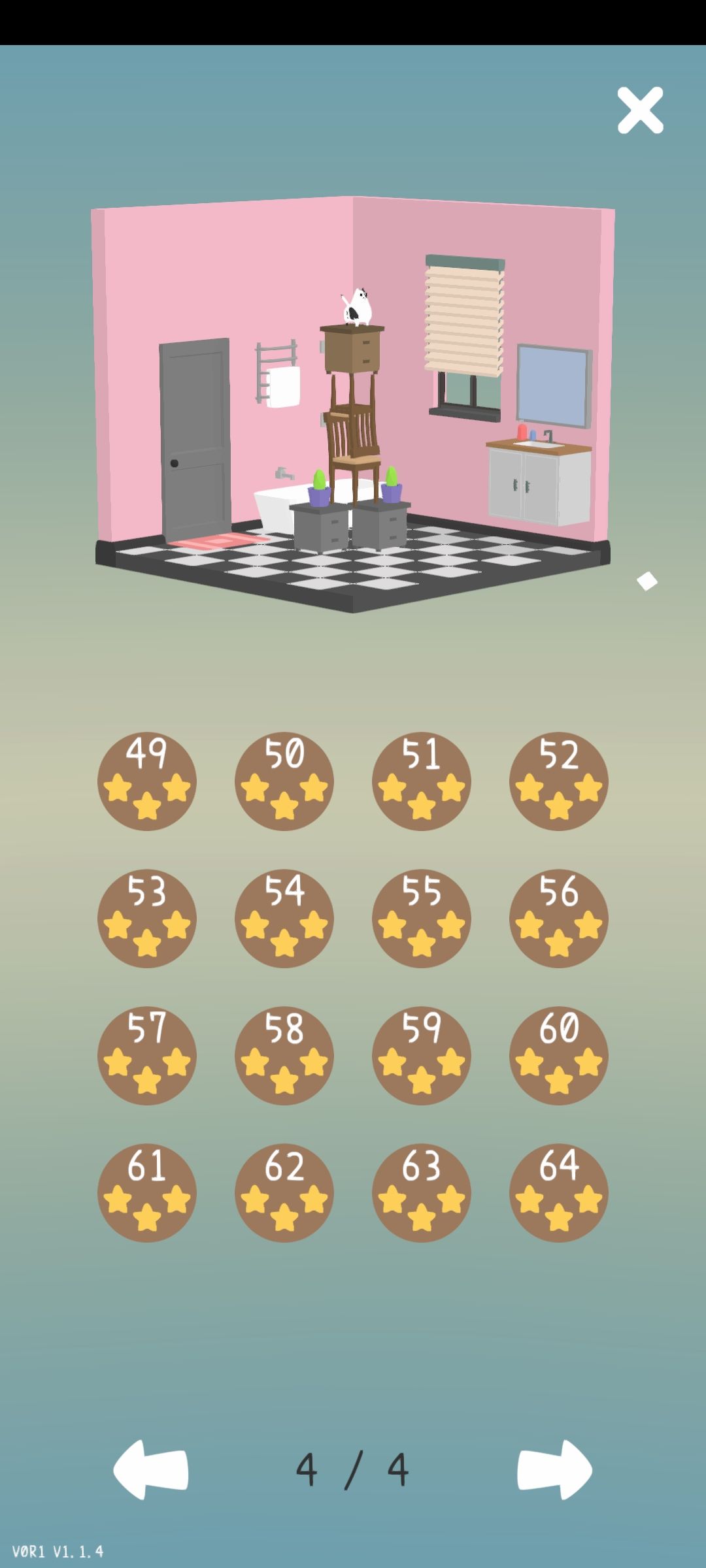Screen dimensions: 706x1568
Task: Close the level selection screen
Action: click(641, 110)
